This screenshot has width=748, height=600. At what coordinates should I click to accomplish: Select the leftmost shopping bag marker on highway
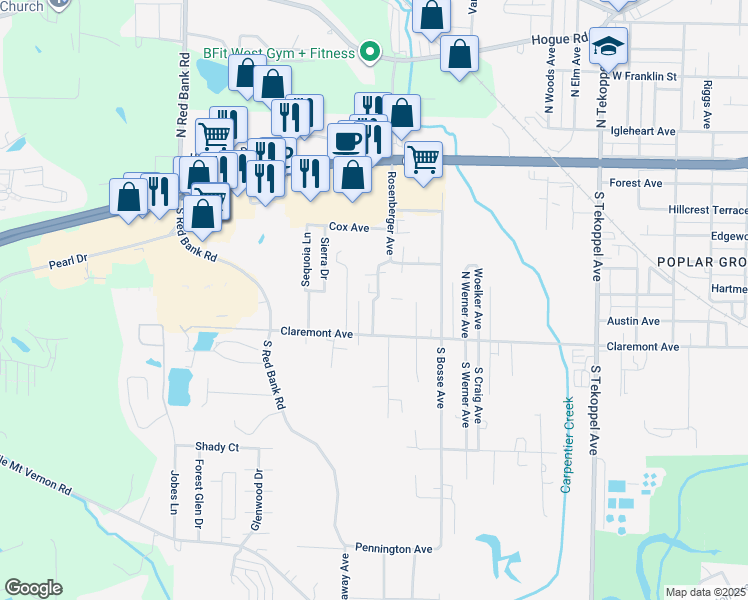tap(129, 197)
